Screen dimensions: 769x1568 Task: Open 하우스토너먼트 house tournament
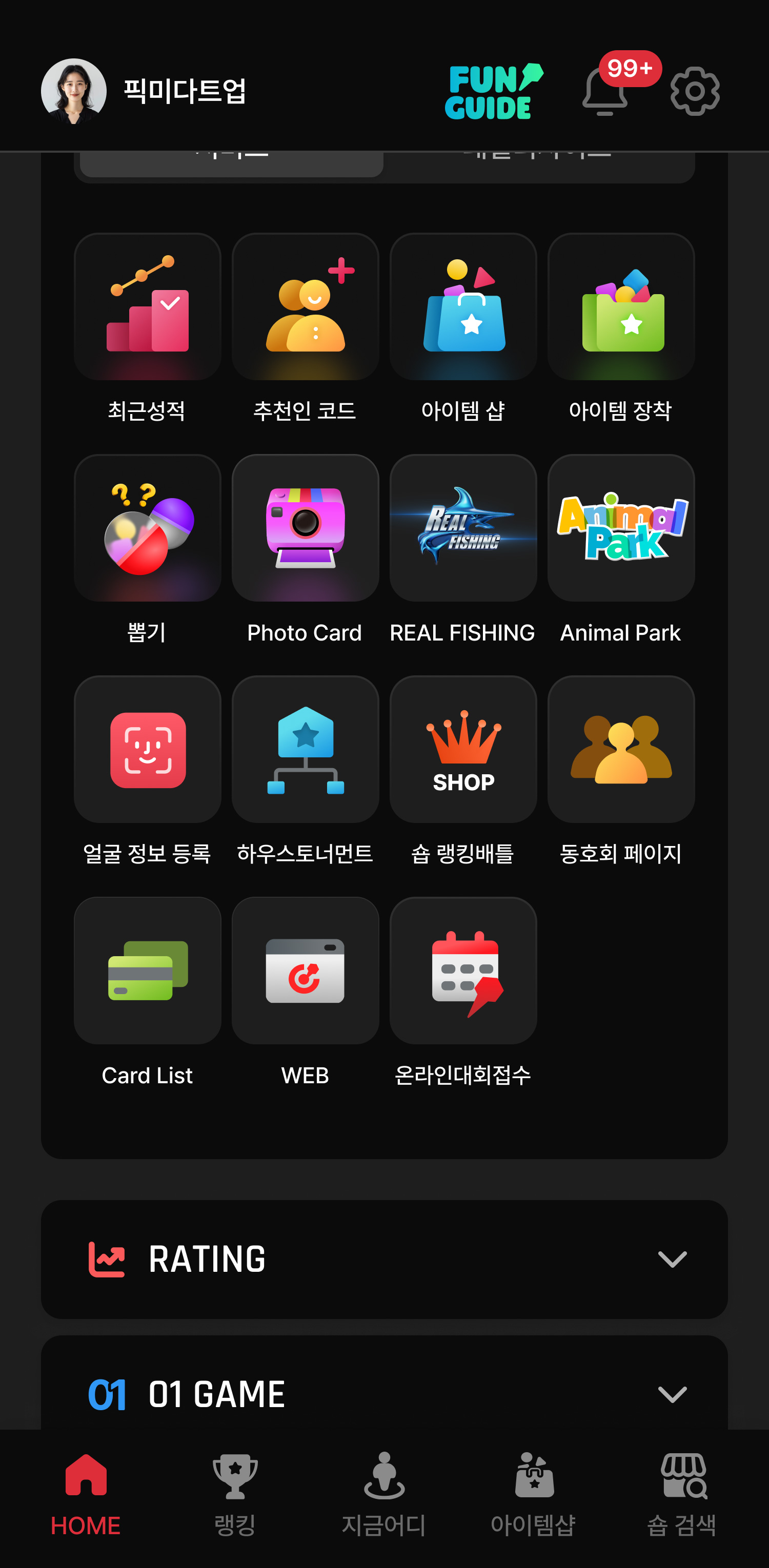305,750
